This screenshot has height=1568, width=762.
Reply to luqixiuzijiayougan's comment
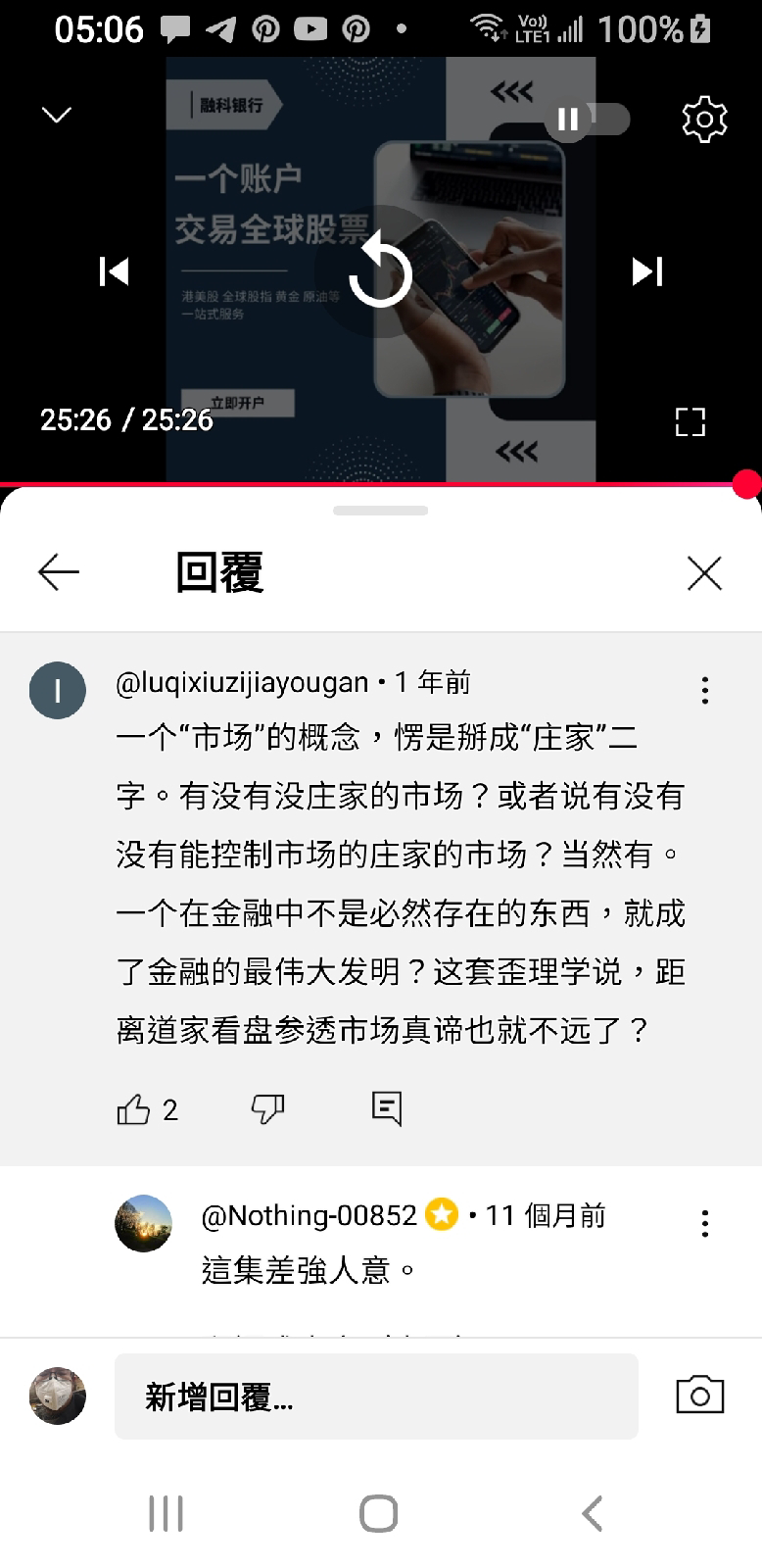387,1108
